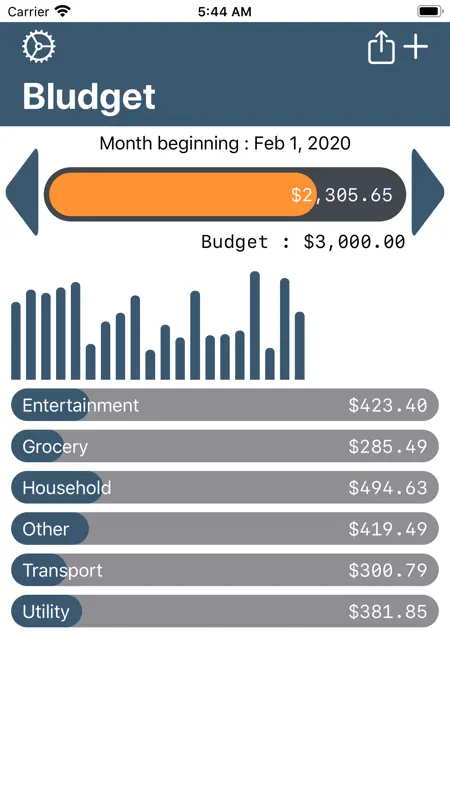Add a new expense with plus icon

pos(416,47)
